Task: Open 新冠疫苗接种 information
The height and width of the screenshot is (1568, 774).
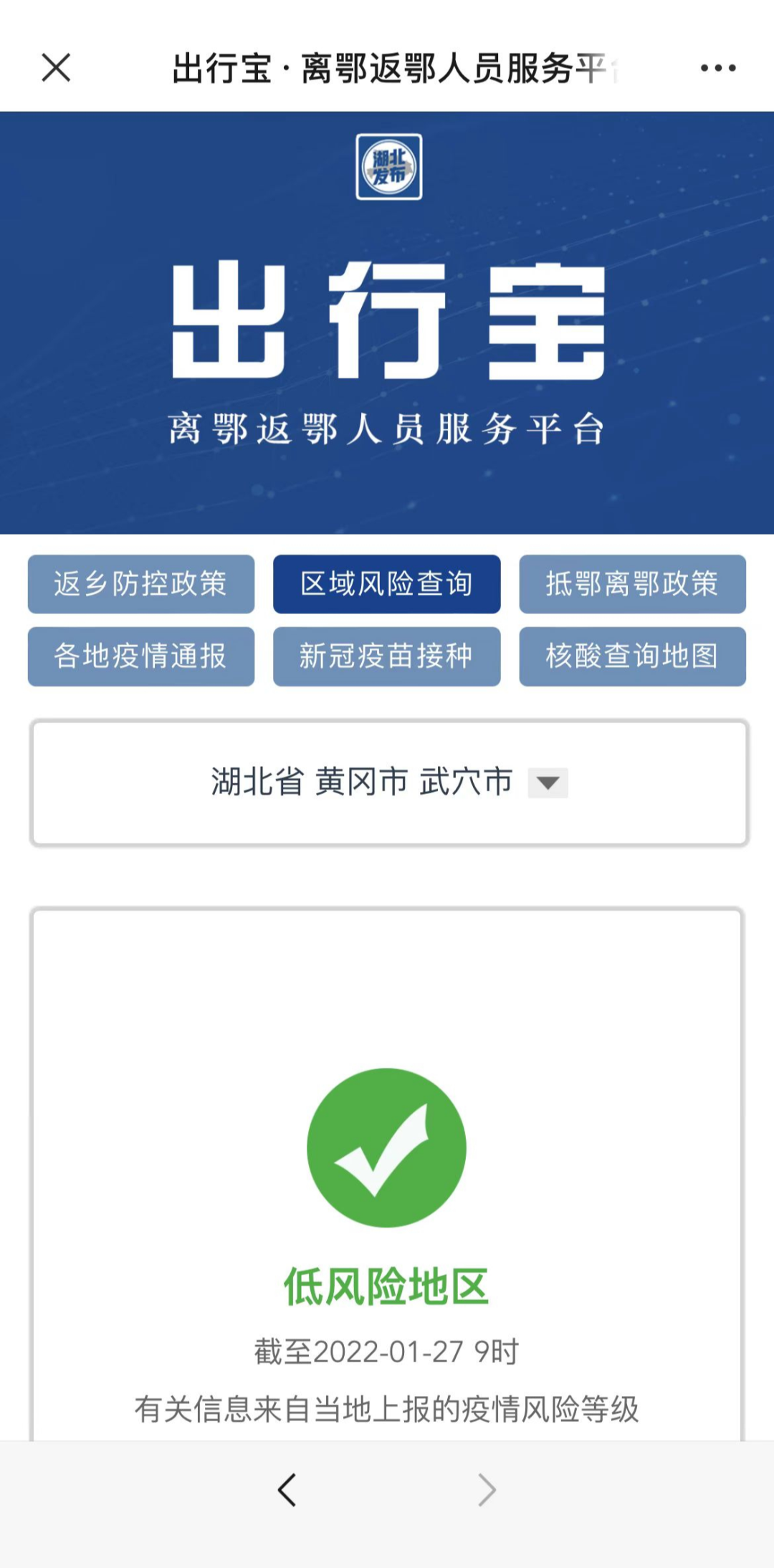Action: 386,656
